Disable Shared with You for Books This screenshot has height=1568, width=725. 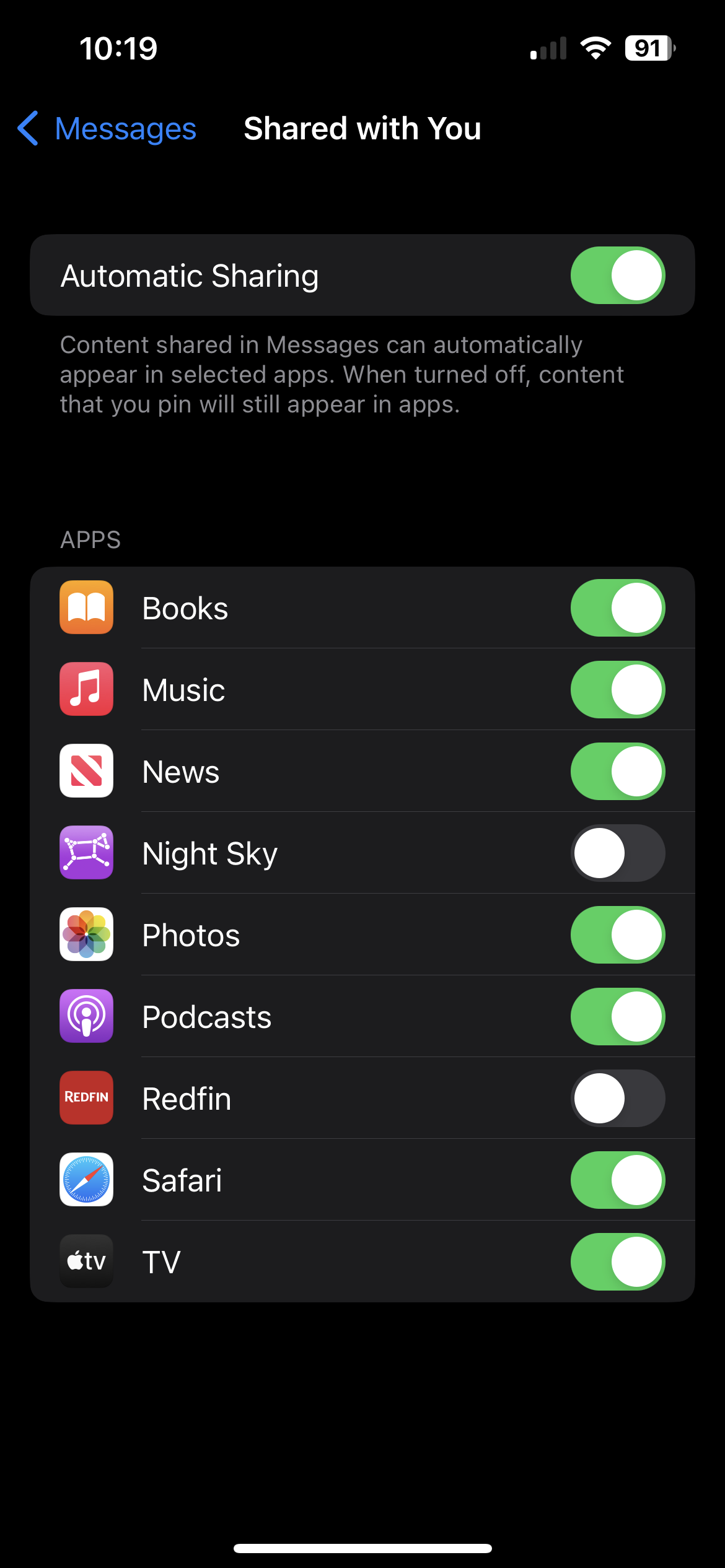point(617,608)
